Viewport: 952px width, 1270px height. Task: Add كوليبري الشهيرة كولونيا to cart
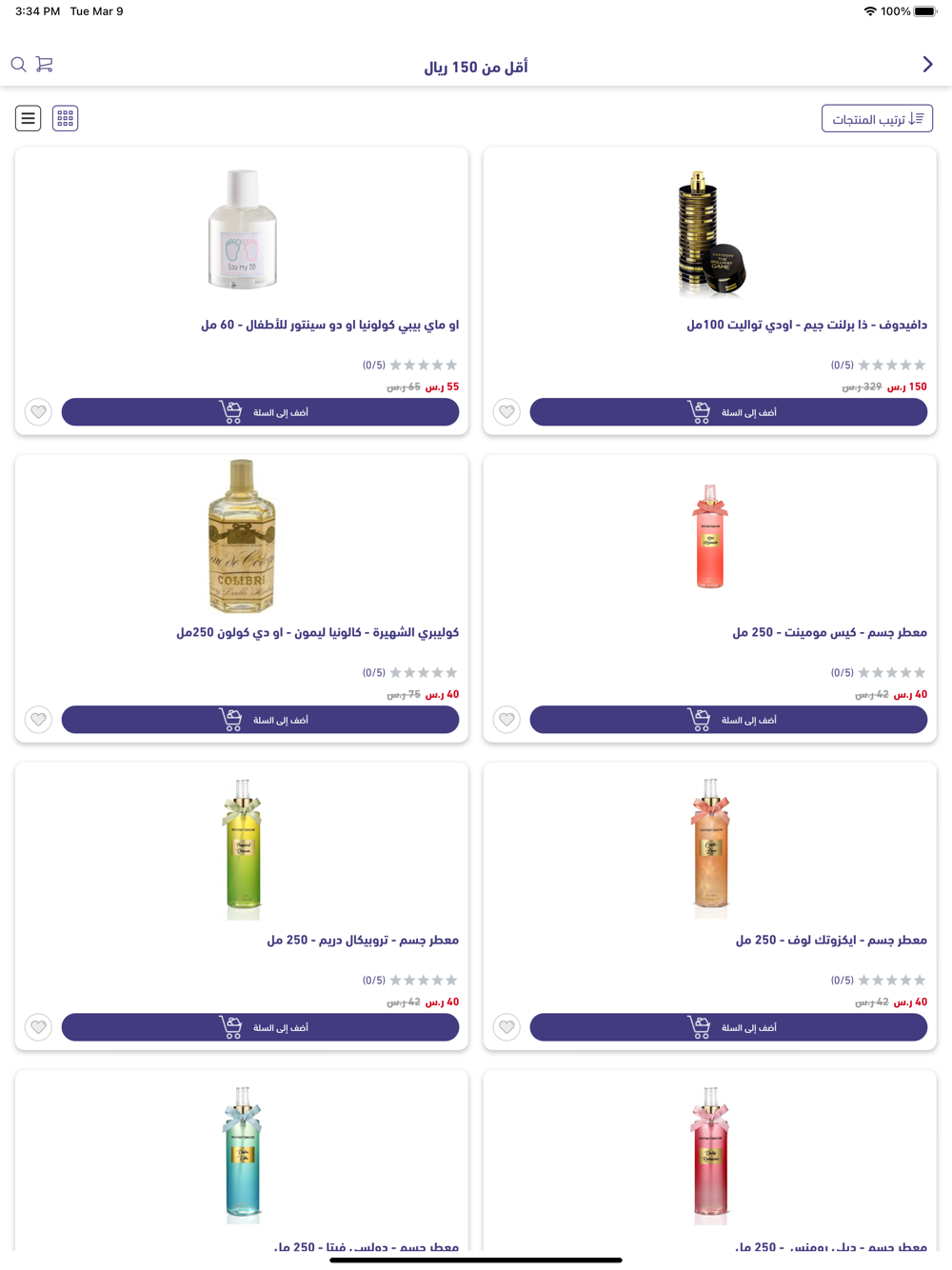pos(260,720)
